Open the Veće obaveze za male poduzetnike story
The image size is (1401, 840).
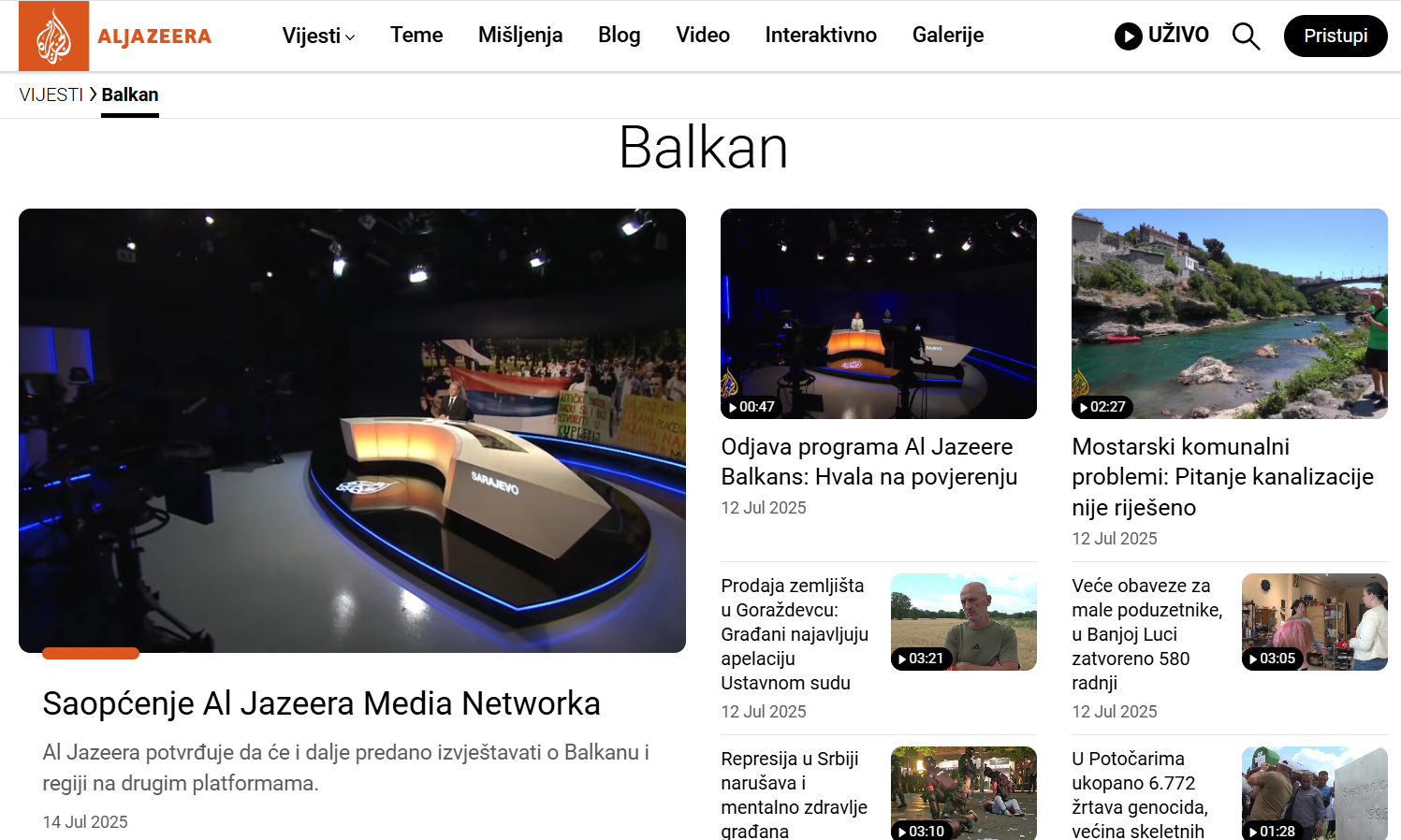click(1146, 634)
